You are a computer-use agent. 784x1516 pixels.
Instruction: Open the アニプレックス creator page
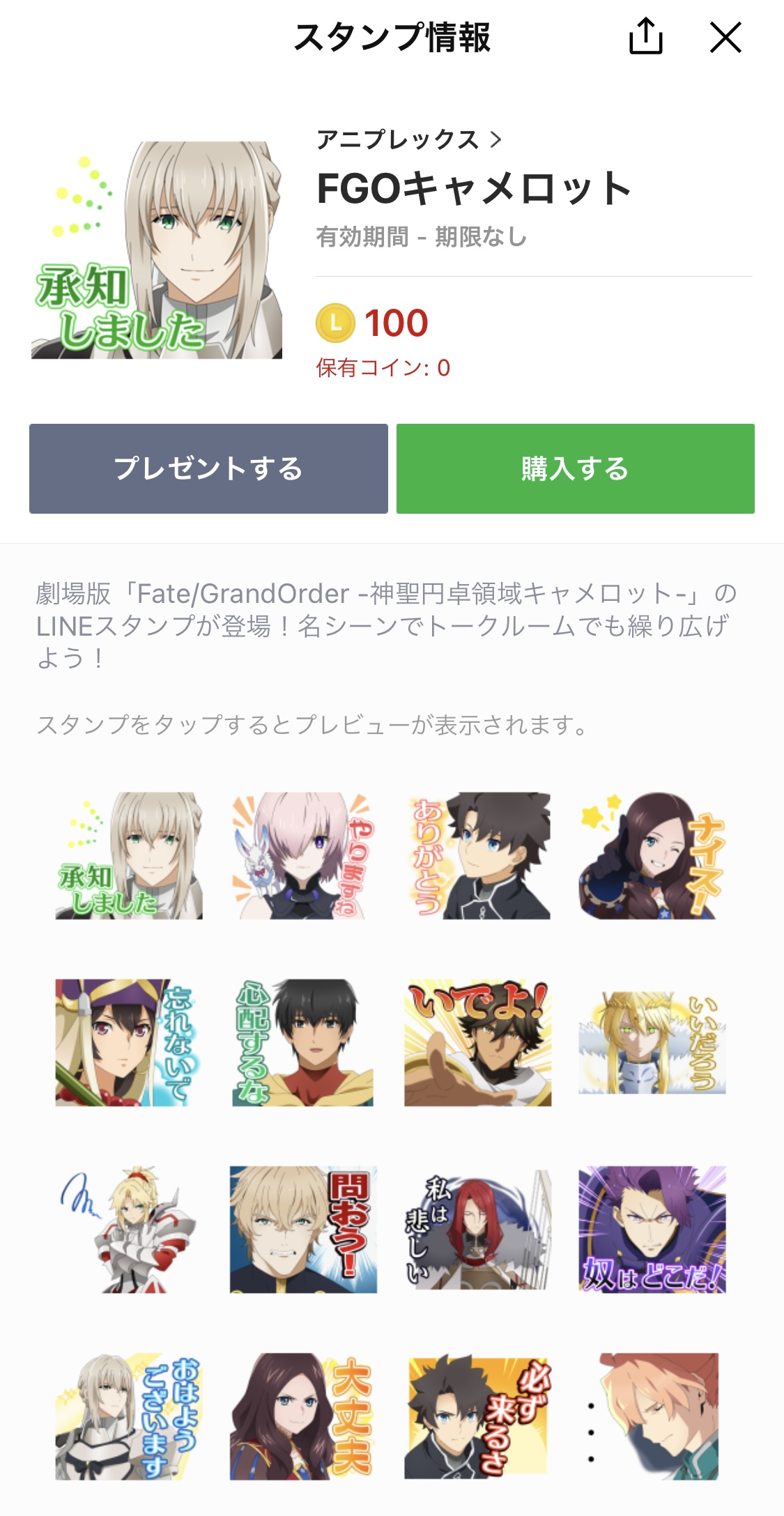tap(408, 139)
